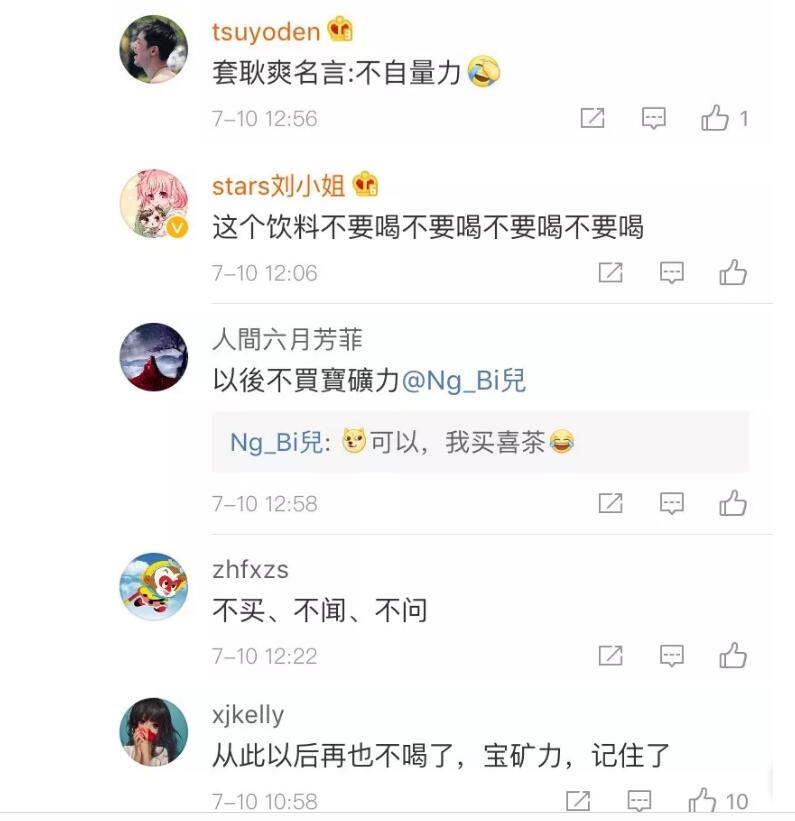Repost 人間六月芳菲's comment
The width and height of the screenshot is (795, 821).
(610, 503)
